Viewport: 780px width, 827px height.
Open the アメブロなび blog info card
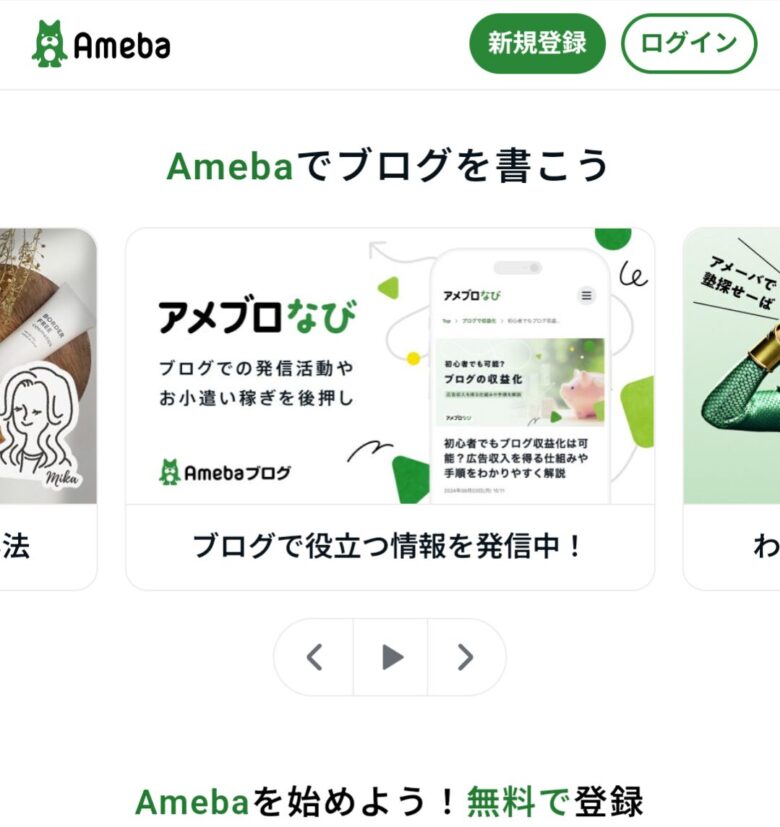tap(389, 408)
